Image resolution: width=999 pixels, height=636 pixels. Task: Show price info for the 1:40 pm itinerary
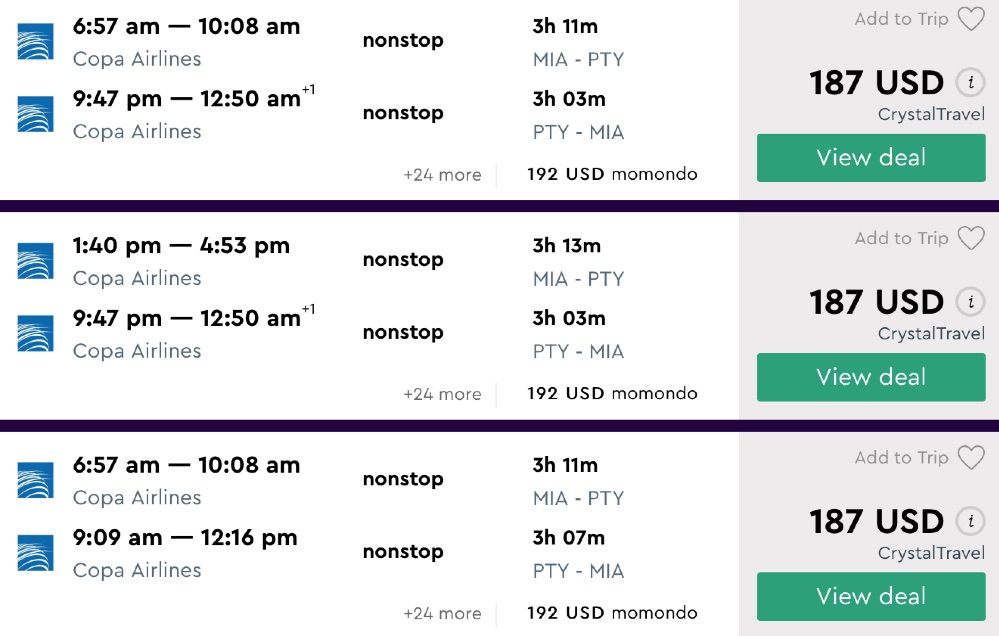[969, 302]
